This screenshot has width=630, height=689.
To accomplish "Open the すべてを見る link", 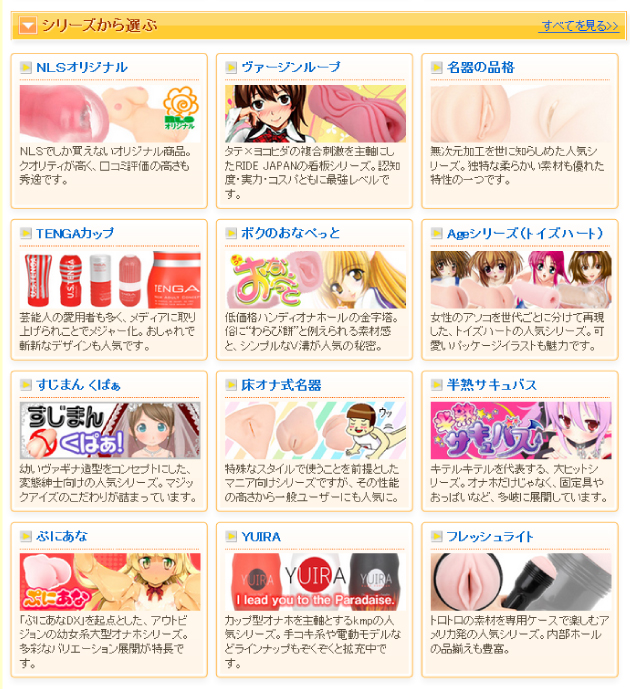I will coord(579,25).
